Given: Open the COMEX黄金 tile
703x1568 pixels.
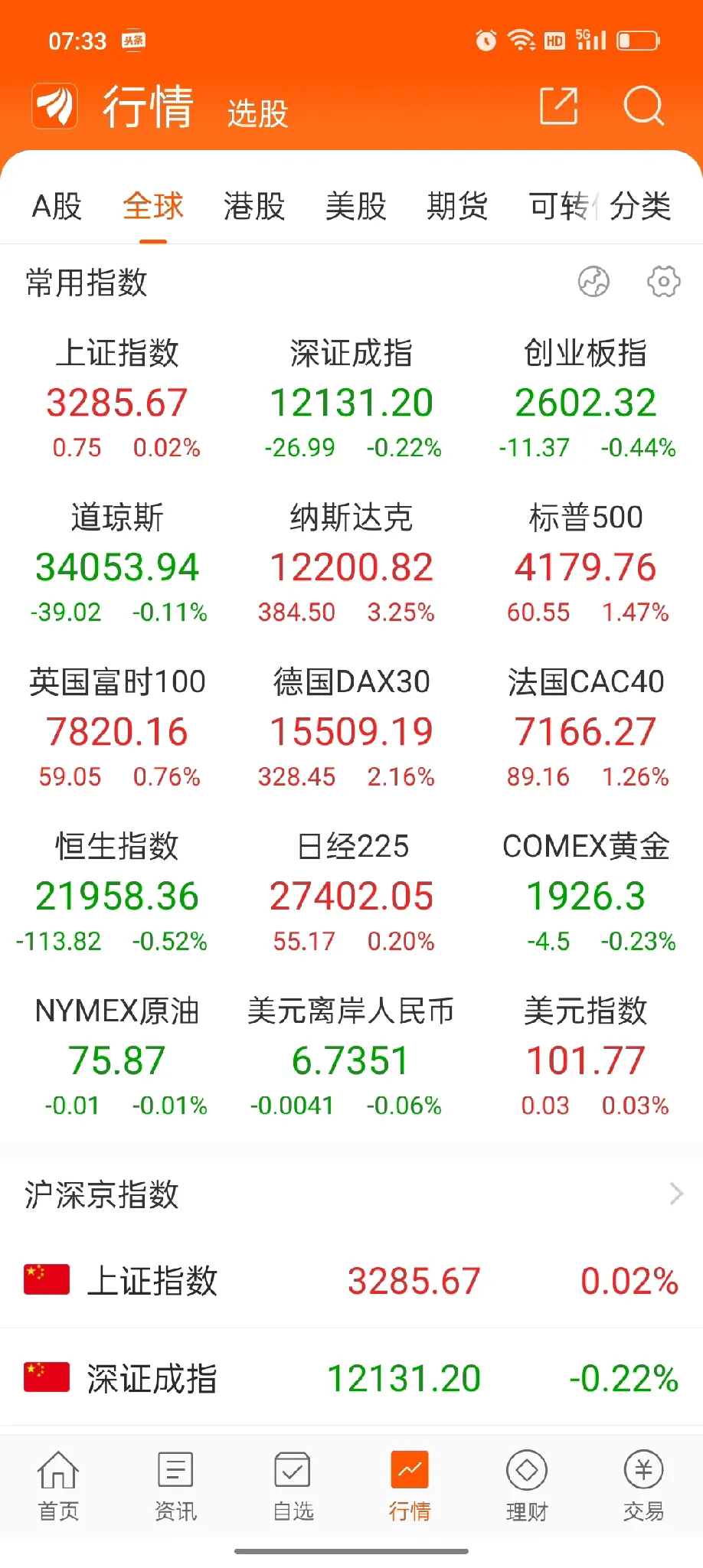Looking at the screenshot, I should [x=586, y=892].
